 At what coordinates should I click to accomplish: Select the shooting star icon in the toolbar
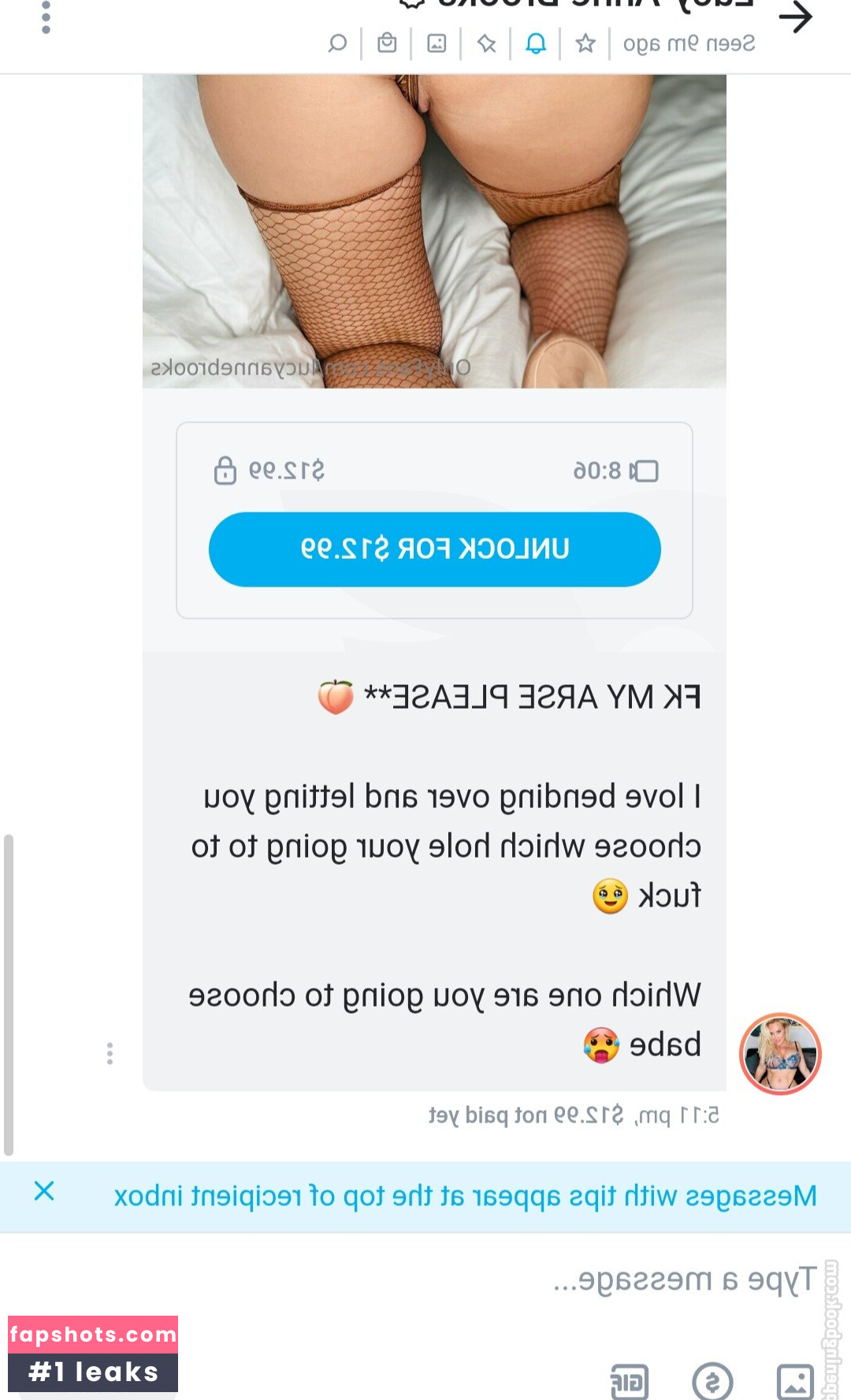486,43
